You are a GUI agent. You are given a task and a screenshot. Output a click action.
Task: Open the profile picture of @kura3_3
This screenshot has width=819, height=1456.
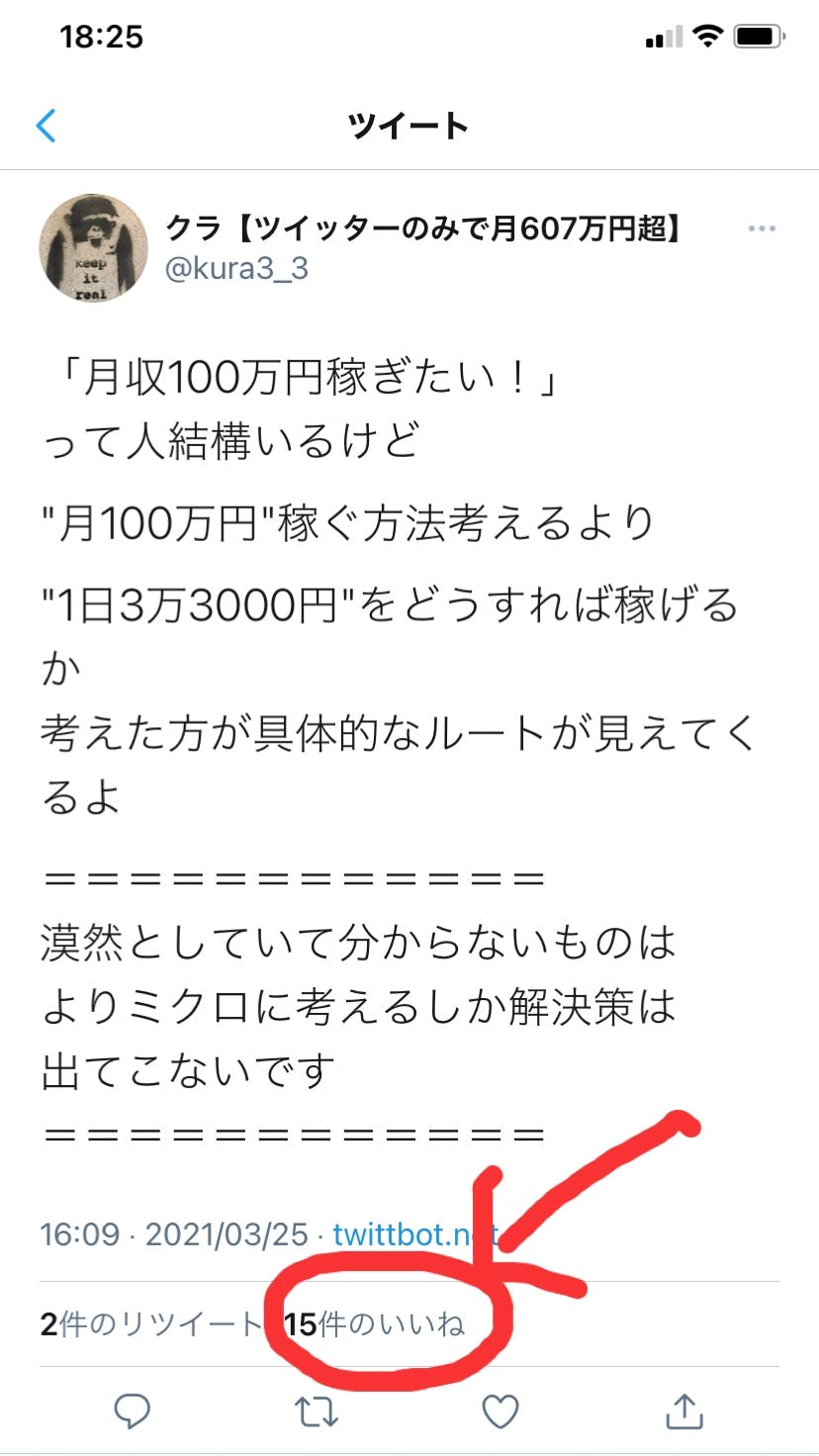[93, 248]
